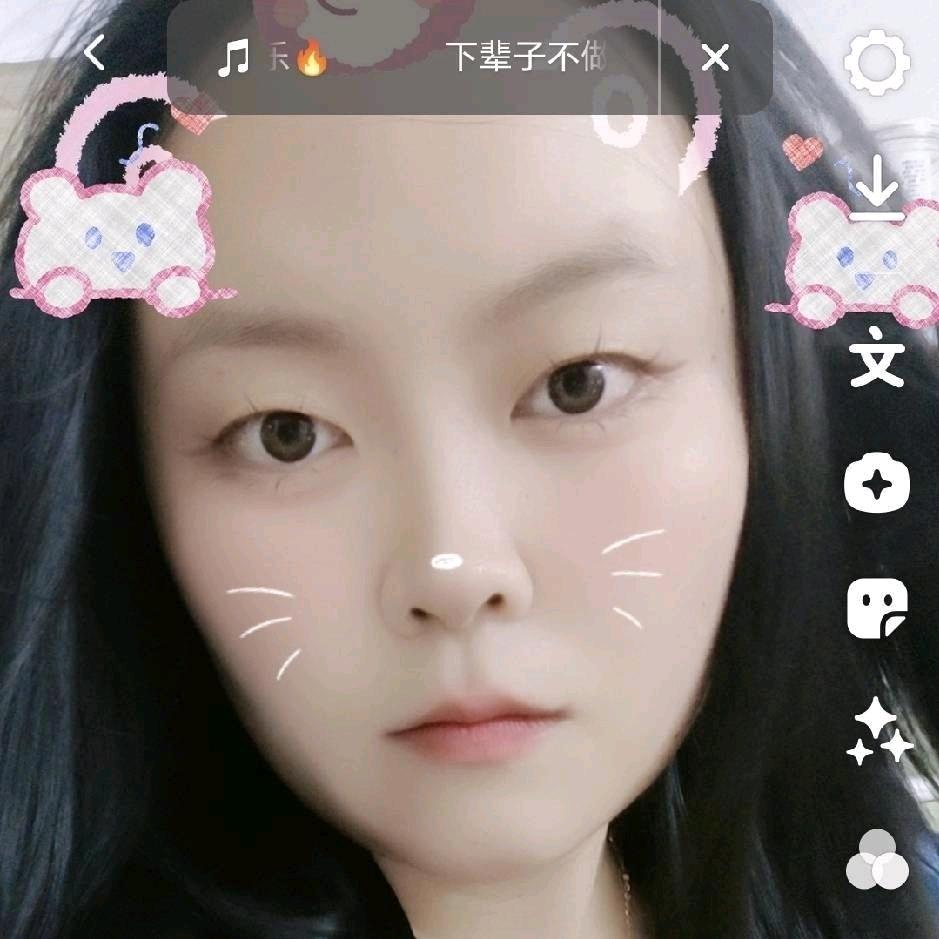Image resolution: width=939 pixels, height=939 pixels.
Task: Remove the selected music with the X
Action: pyautogui.click(x=715, y=59)
